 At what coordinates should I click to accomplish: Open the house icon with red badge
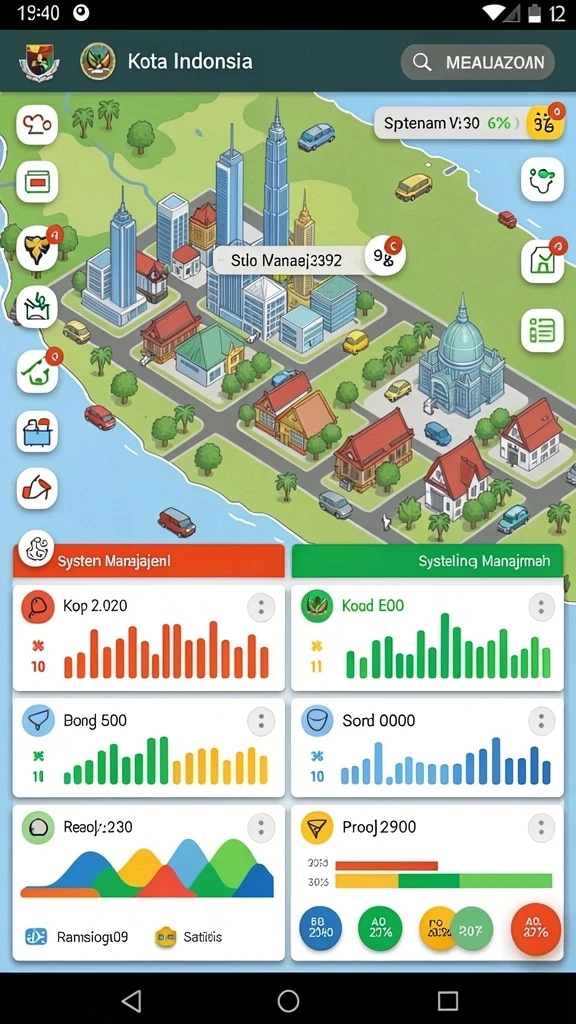pos(542,261)
